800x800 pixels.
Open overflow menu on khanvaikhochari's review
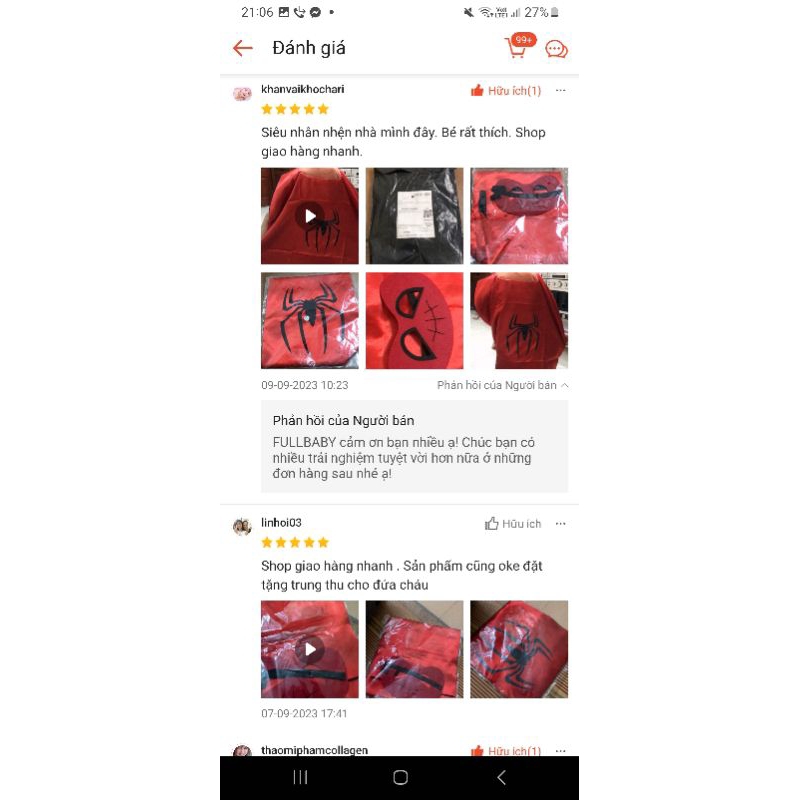[x=560, y=90]
